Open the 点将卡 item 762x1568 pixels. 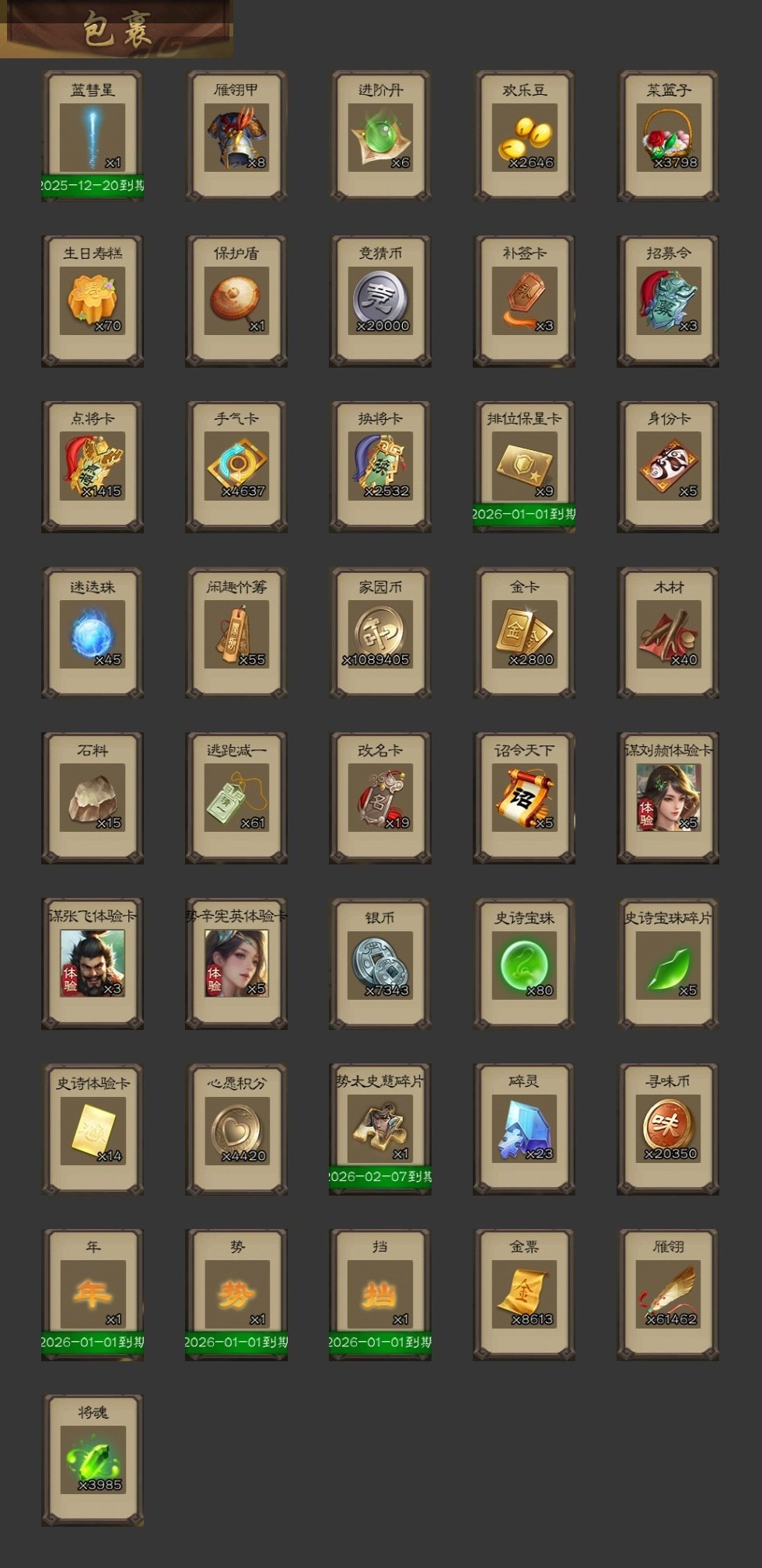93,466
